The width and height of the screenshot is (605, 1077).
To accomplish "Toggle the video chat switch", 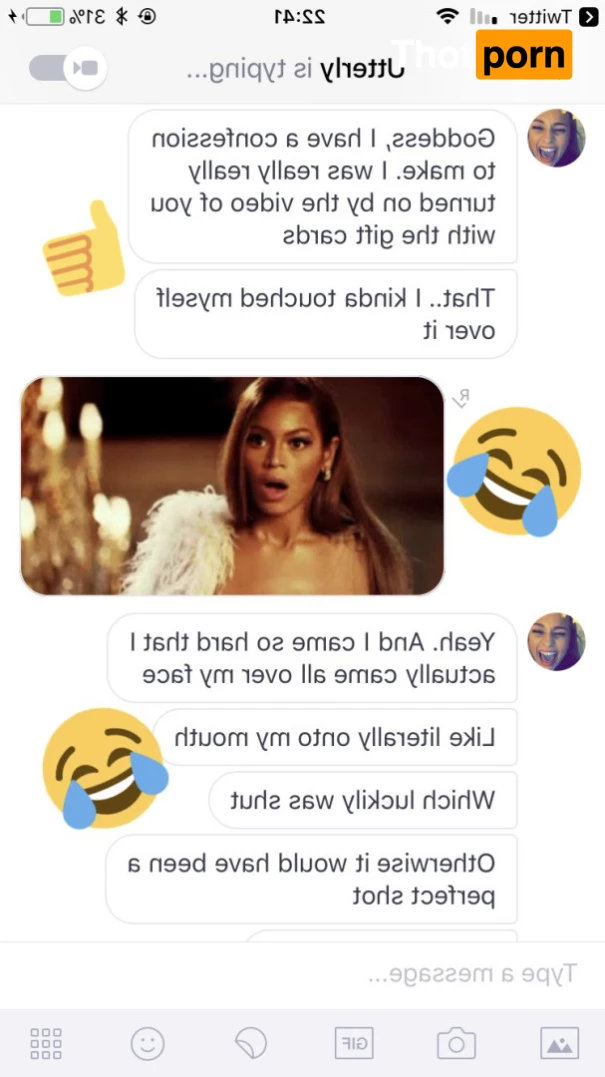I will pos(67,68).
